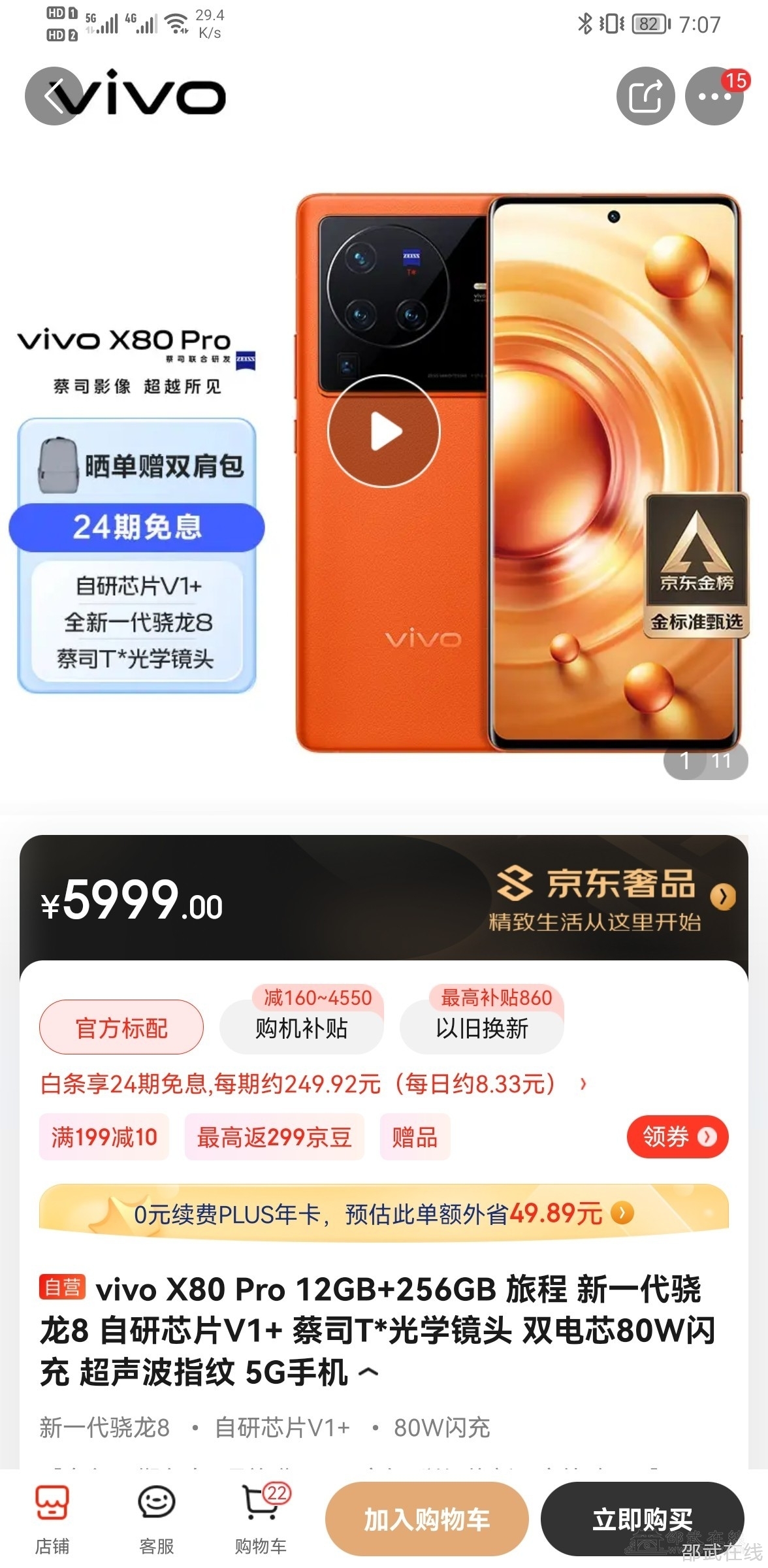This screenshot has height=1568, width=768.
Task: Open the 京东奢品 banner
Action: 614,898
